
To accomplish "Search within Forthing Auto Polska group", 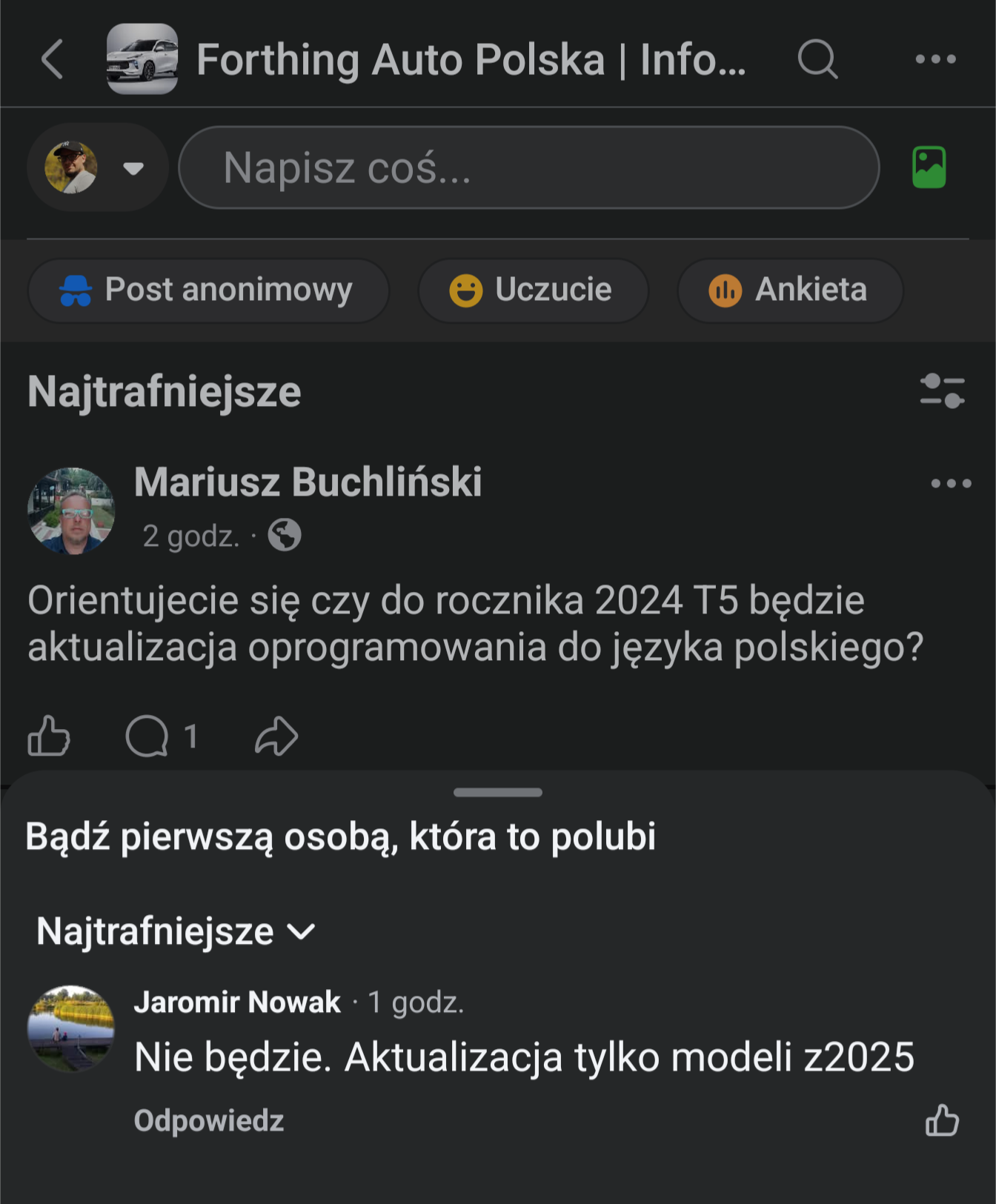I will (817, 59).
